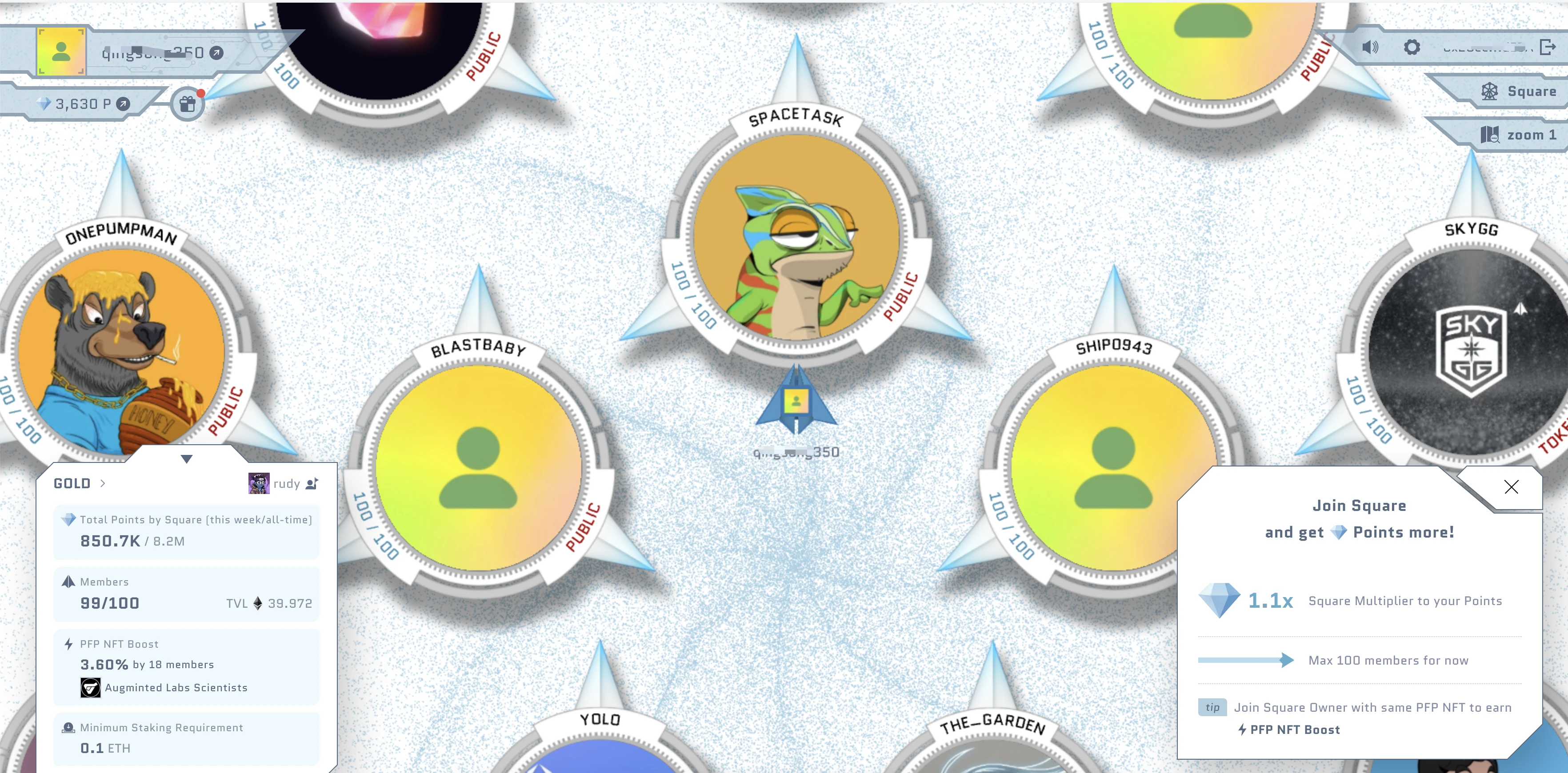Open the SHIP0943 square
Screen dimensions: 1568x773
pyautogui.click(x=1113, y=467)
